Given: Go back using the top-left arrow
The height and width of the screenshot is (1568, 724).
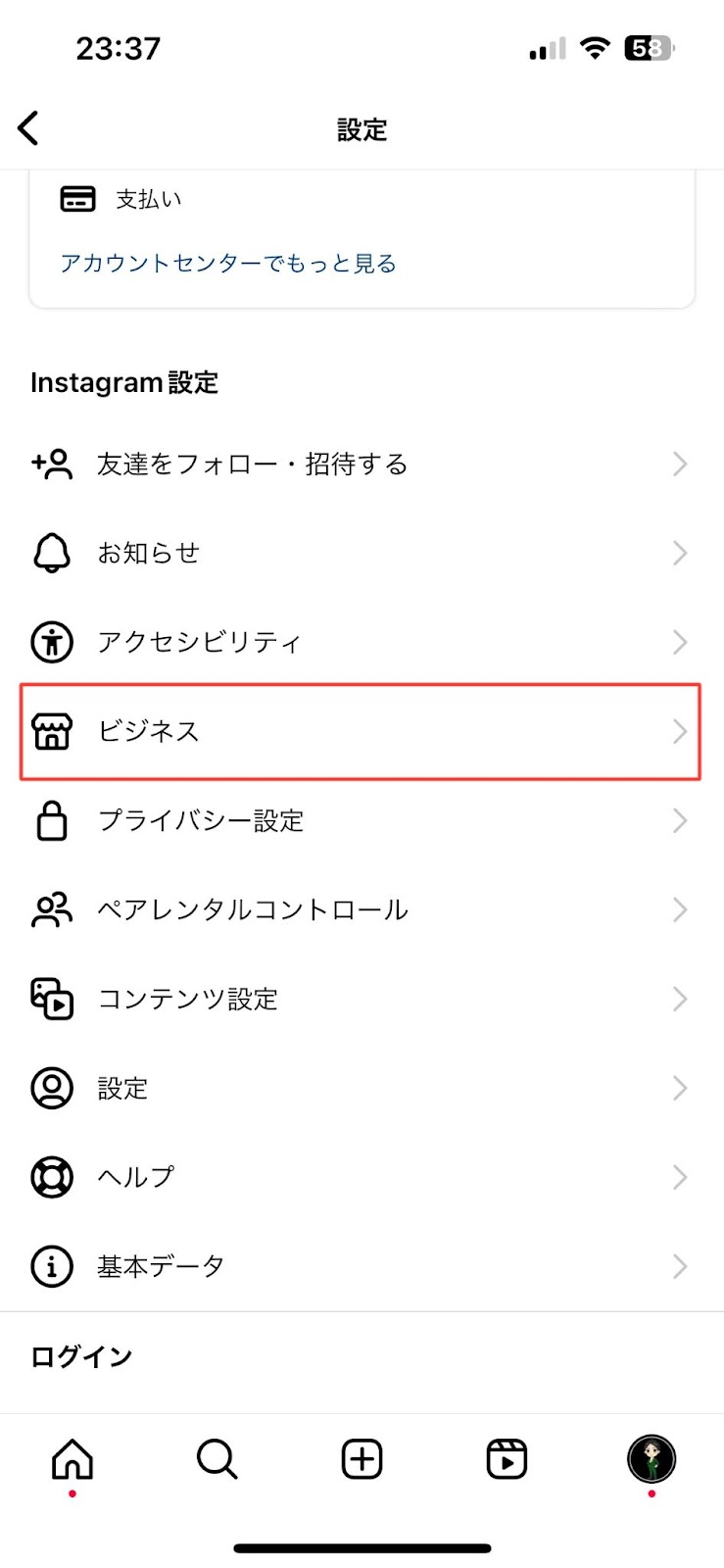Looking at the screenshot, I should (x=28, y=128).
